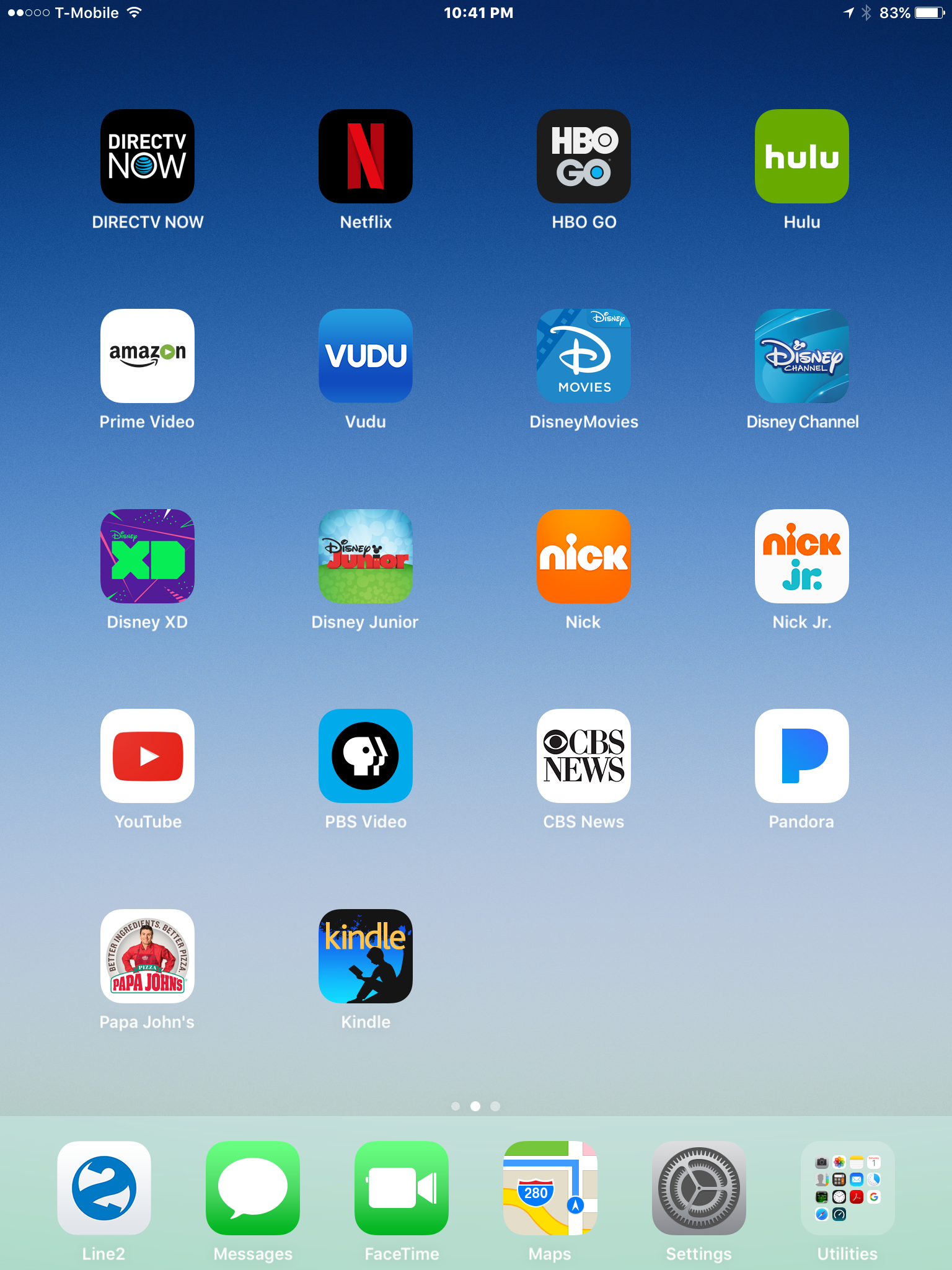Open the CBS News app
The image size is (952, 1270).
click(x=584, y=756)
